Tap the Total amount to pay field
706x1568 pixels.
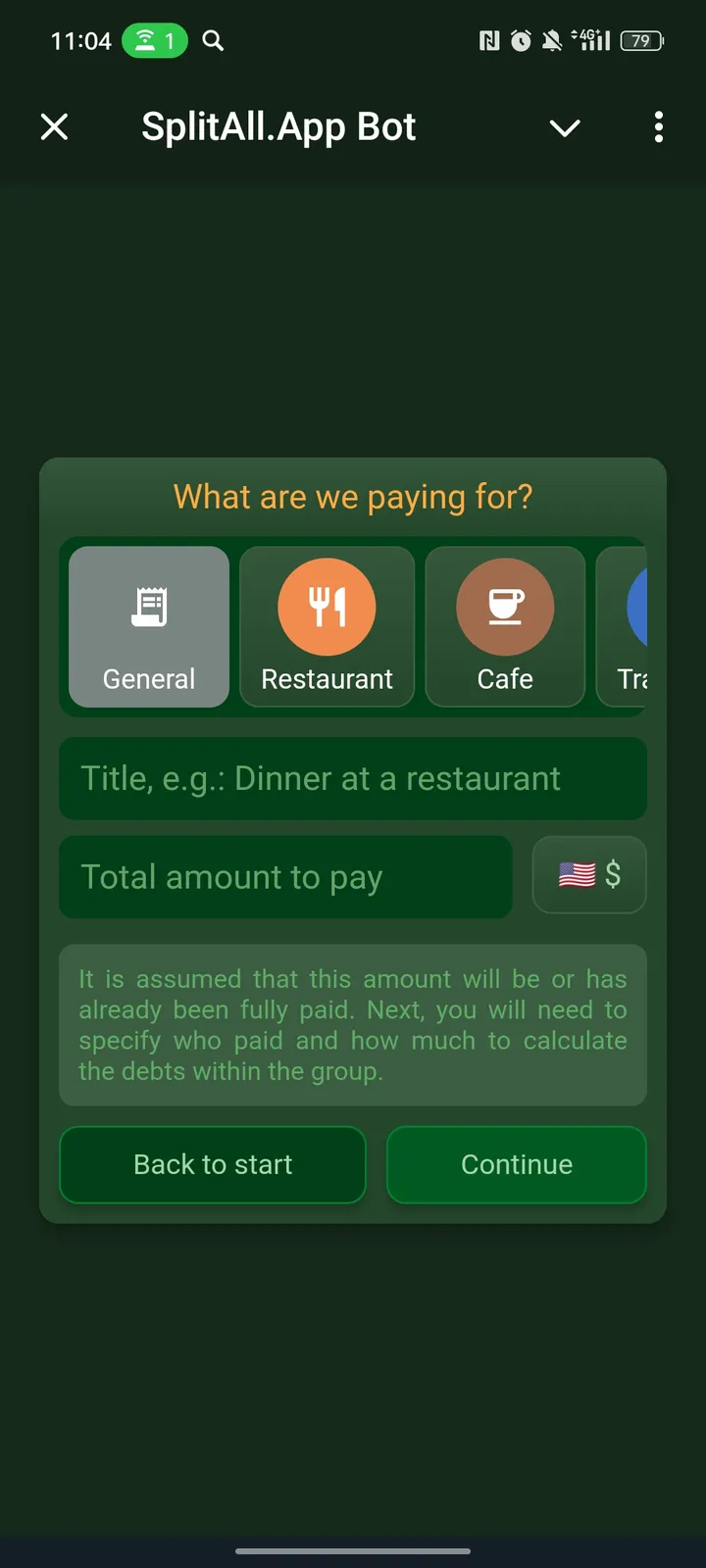tap(284, 876)
